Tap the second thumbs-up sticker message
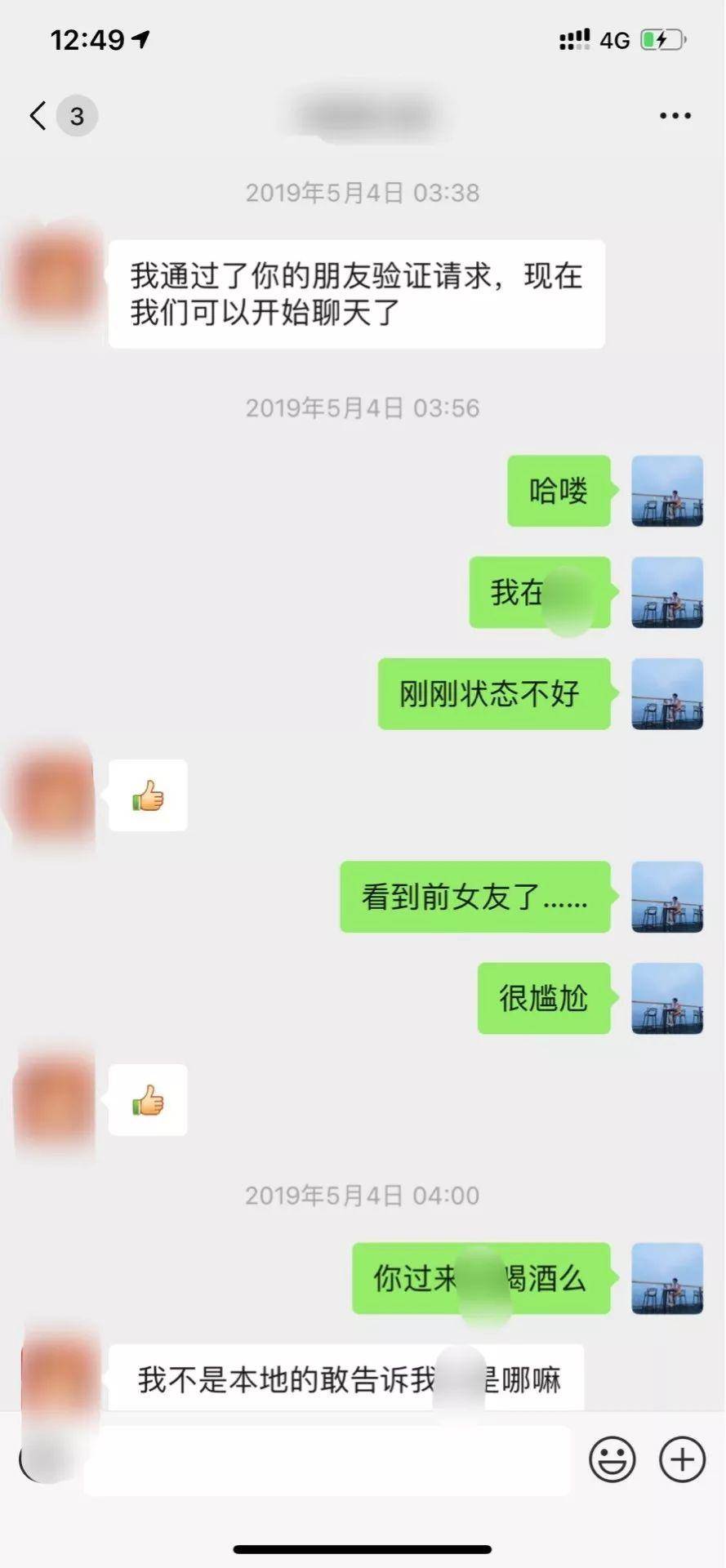 148,1101
